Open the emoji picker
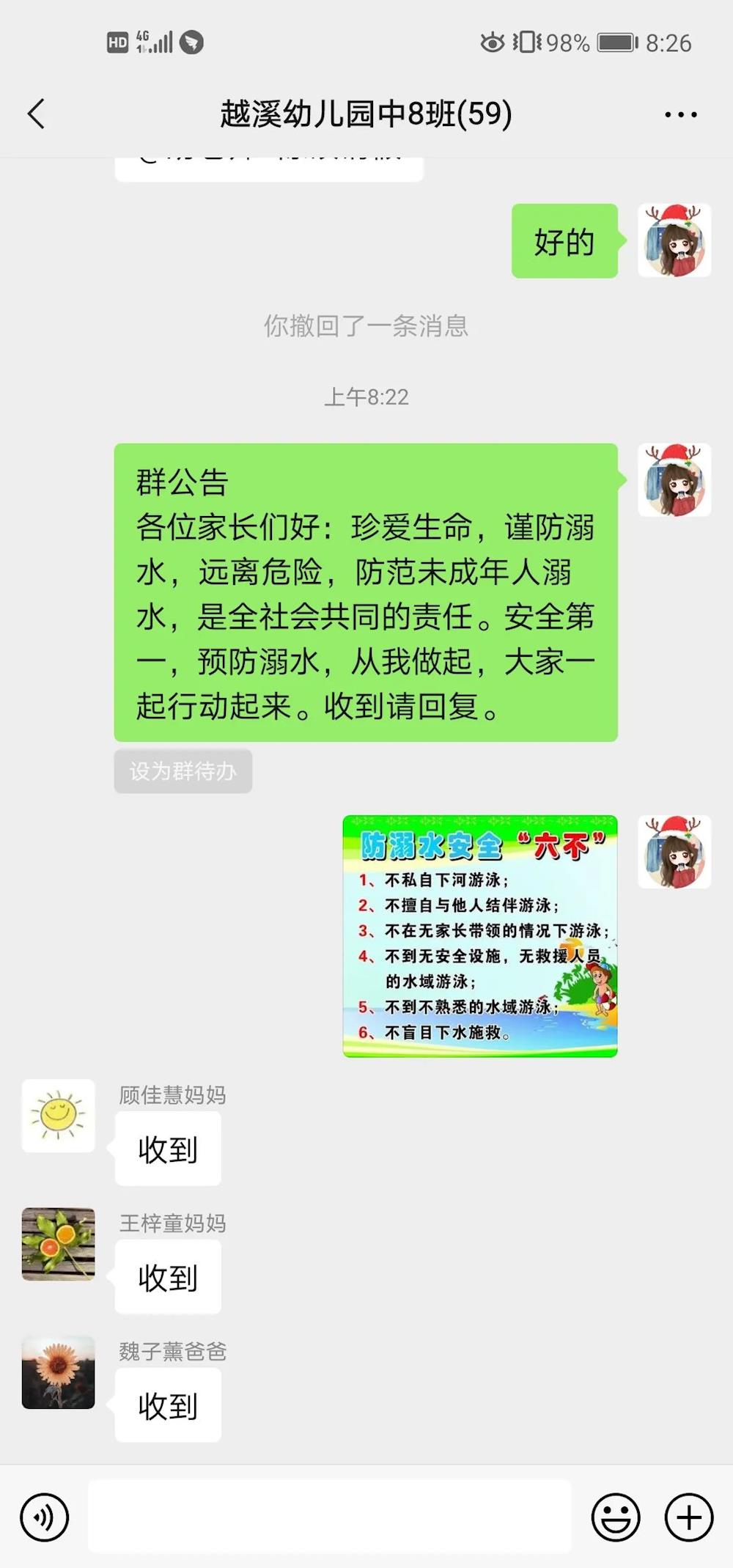The height and width of the screenshot is (1568, 733). point(616,1517)
